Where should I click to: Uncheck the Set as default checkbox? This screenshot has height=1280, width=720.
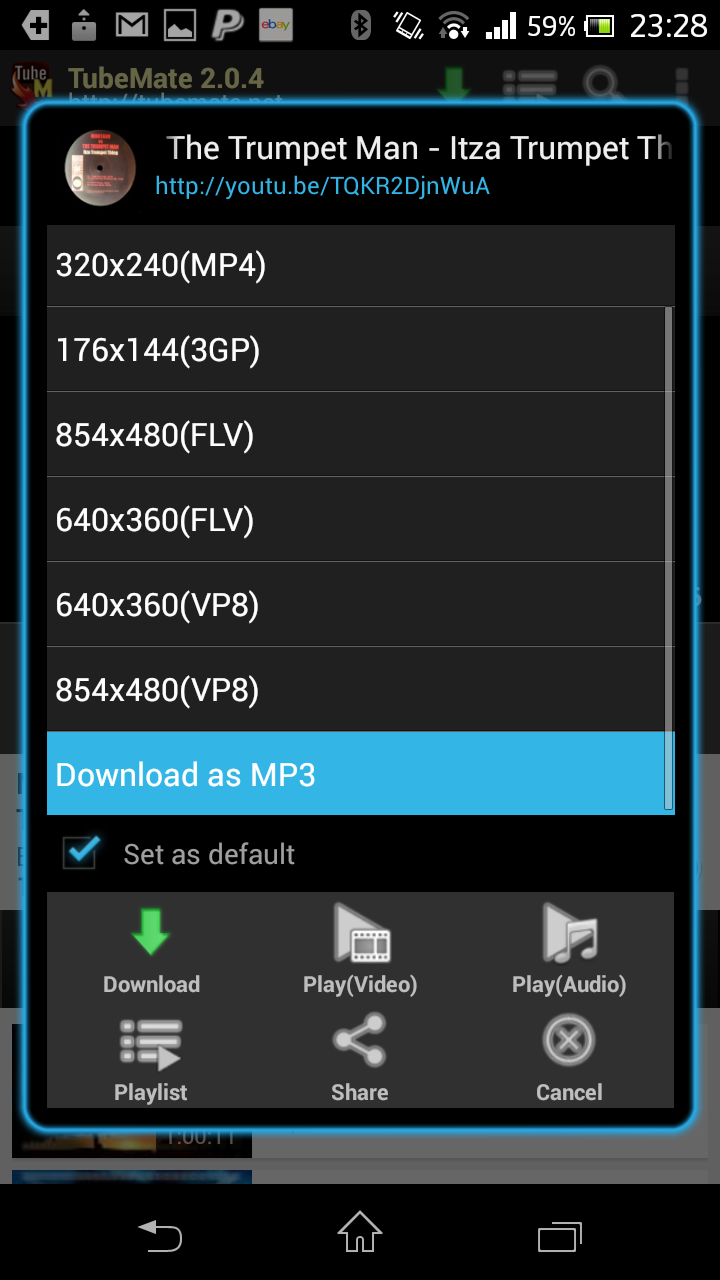(x=81, y=853)
